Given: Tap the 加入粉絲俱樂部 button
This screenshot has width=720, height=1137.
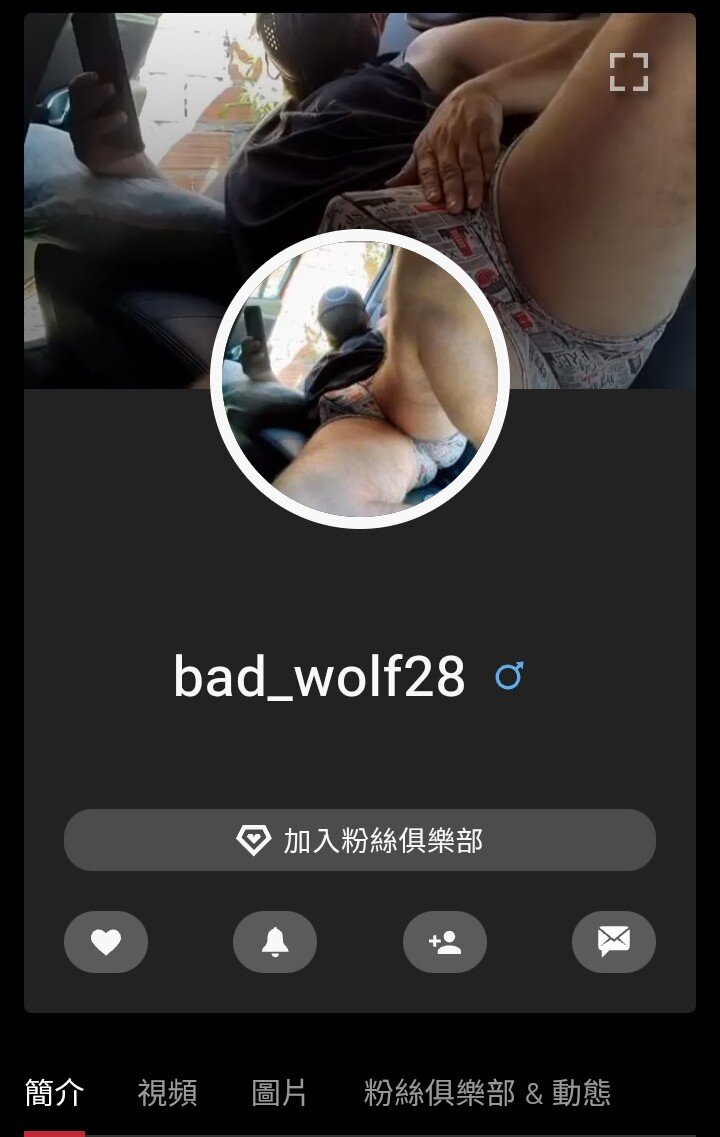Looking at the screenshot, I should 360,840.
